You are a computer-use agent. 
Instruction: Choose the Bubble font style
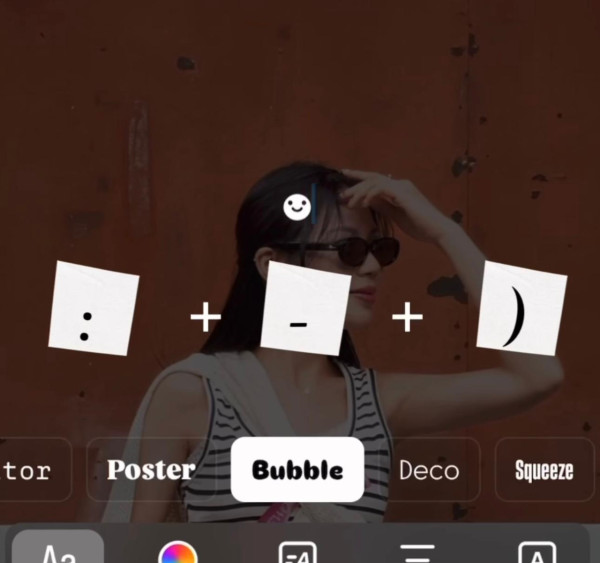tap(297, 469)
